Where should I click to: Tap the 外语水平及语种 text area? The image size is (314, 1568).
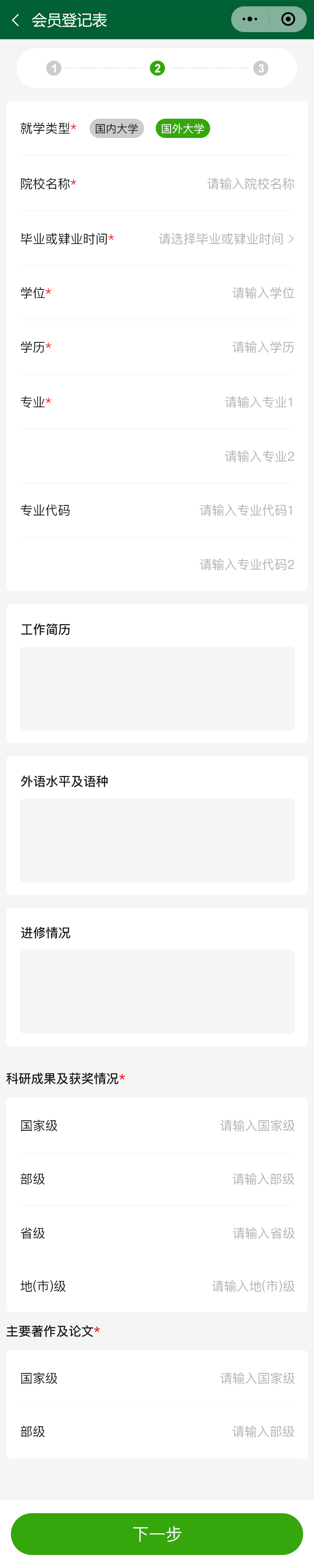click(157, 839)
